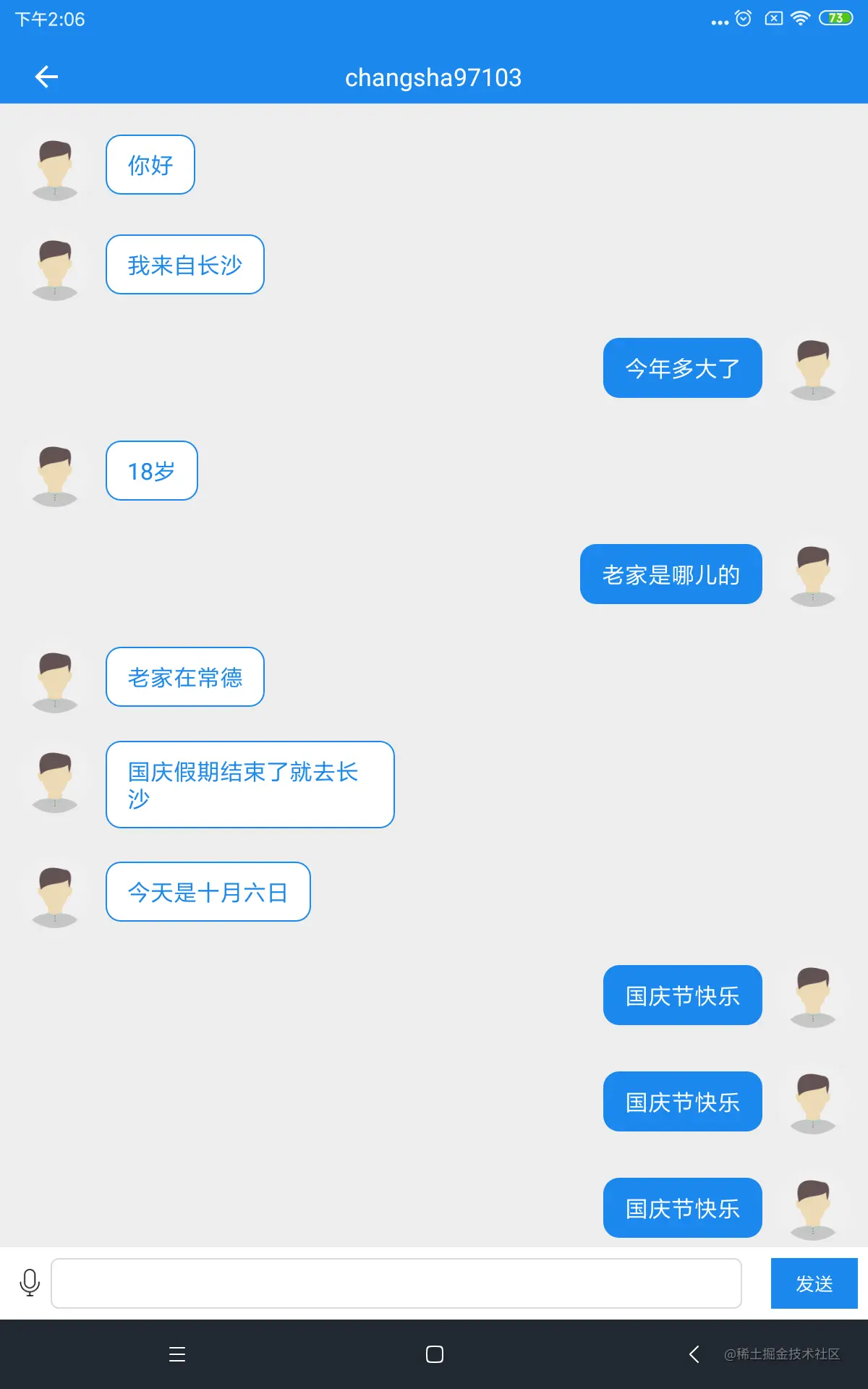The width and height of the screenshot is (868, 1389).
Task: Tap the @稀土掘金技术社区 watermark text
Action: pos(781,1355)
